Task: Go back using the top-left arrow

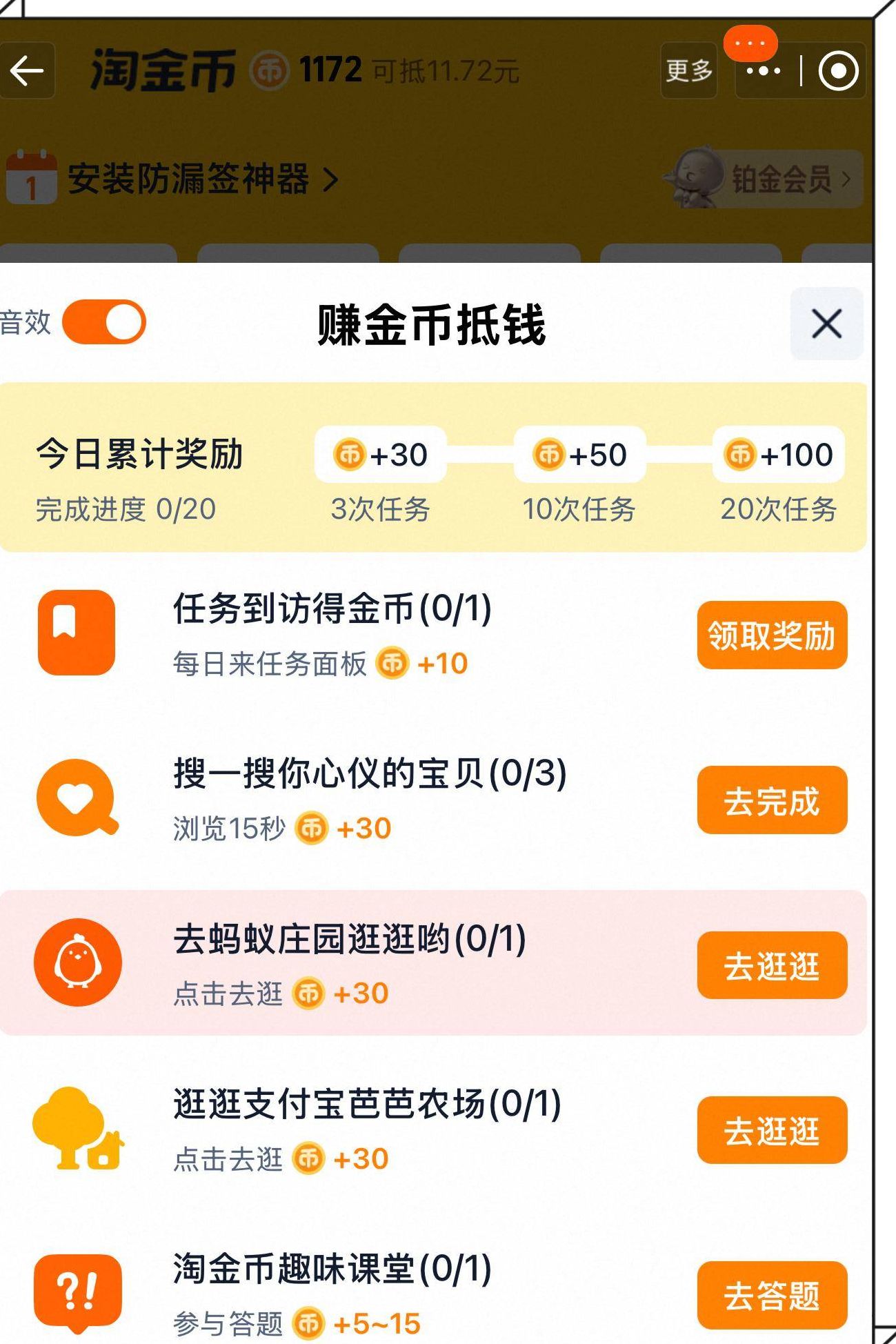Action: click(27, 71)
